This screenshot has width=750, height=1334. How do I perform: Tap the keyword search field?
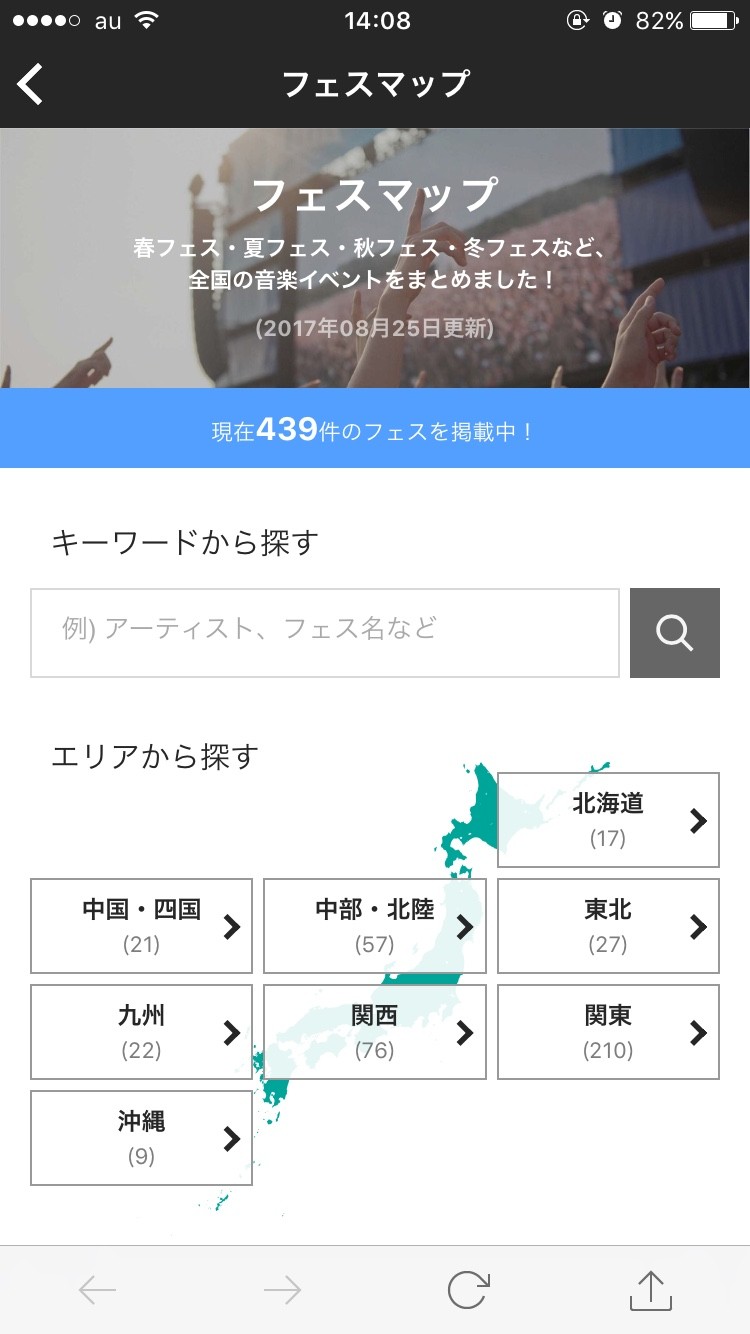tap(325, 633)
